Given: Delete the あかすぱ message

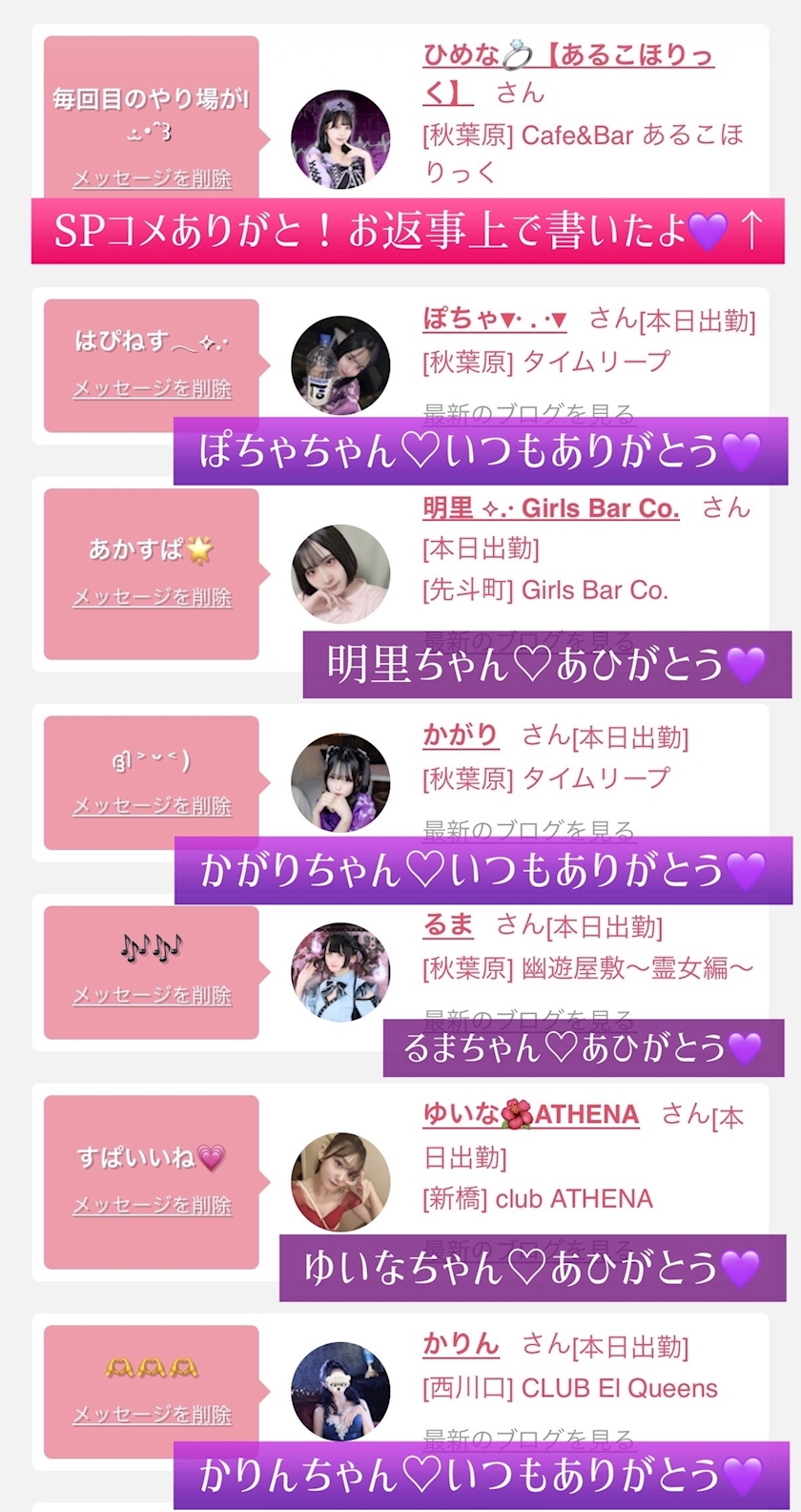Looking at the screenshot, I should (152, 597).
